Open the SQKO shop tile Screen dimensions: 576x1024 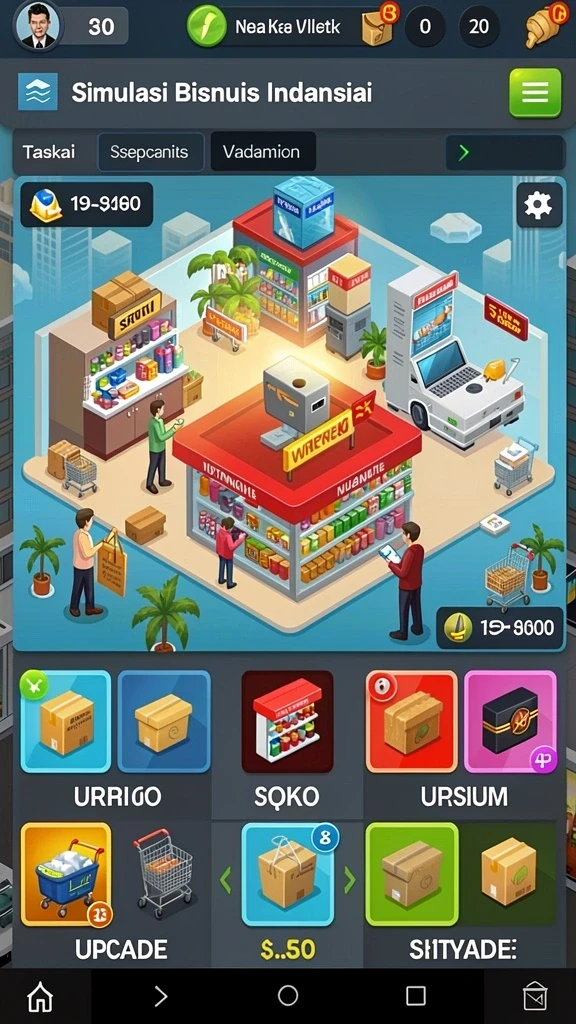287,722
